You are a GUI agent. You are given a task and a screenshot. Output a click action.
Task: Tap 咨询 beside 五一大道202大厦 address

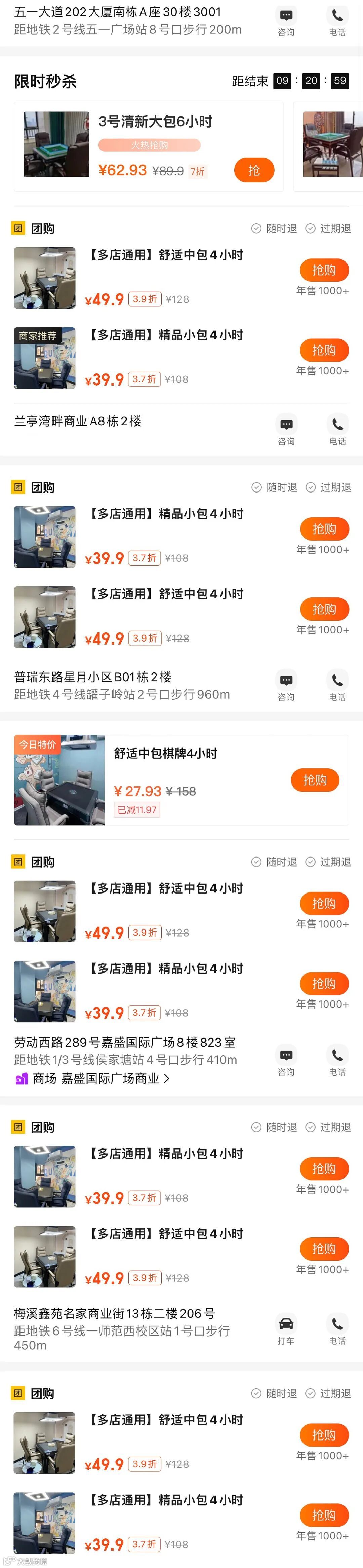(286, 21)
